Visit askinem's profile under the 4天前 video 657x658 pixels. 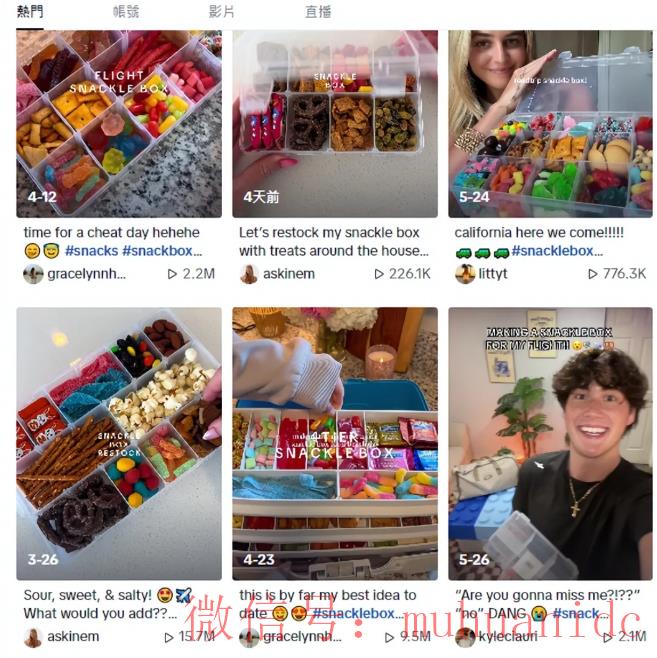click(x=288, y=274)
